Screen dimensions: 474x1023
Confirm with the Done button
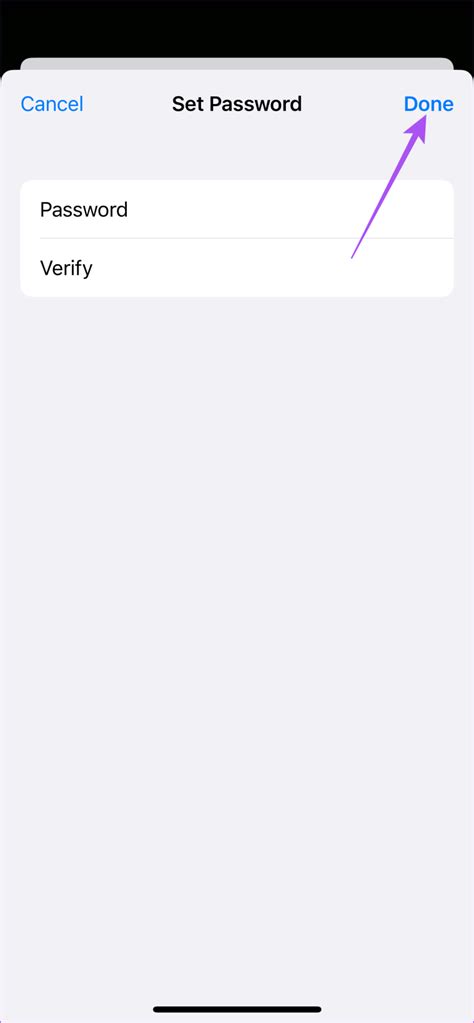pyautogui.click(x=428, y=104)
